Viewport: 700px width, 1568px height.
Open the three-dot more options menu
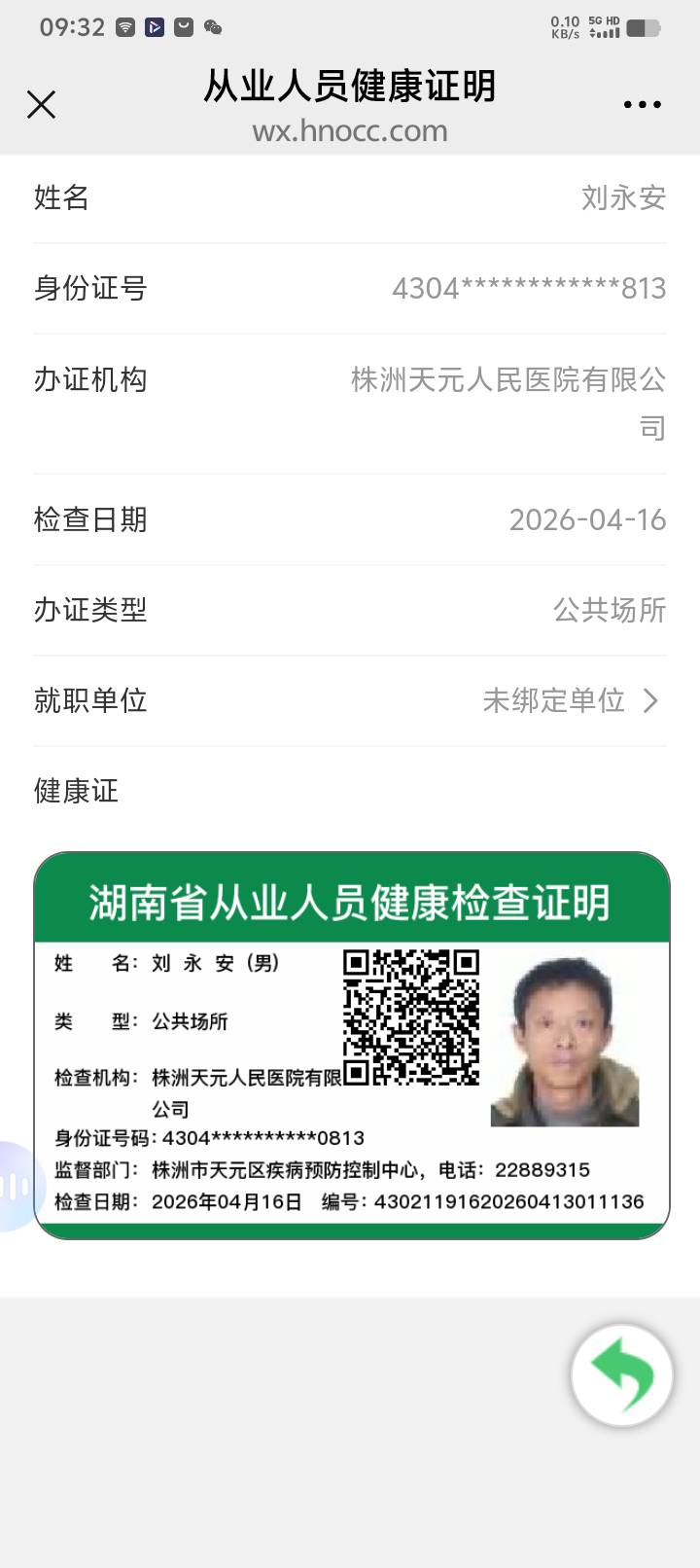642,104
